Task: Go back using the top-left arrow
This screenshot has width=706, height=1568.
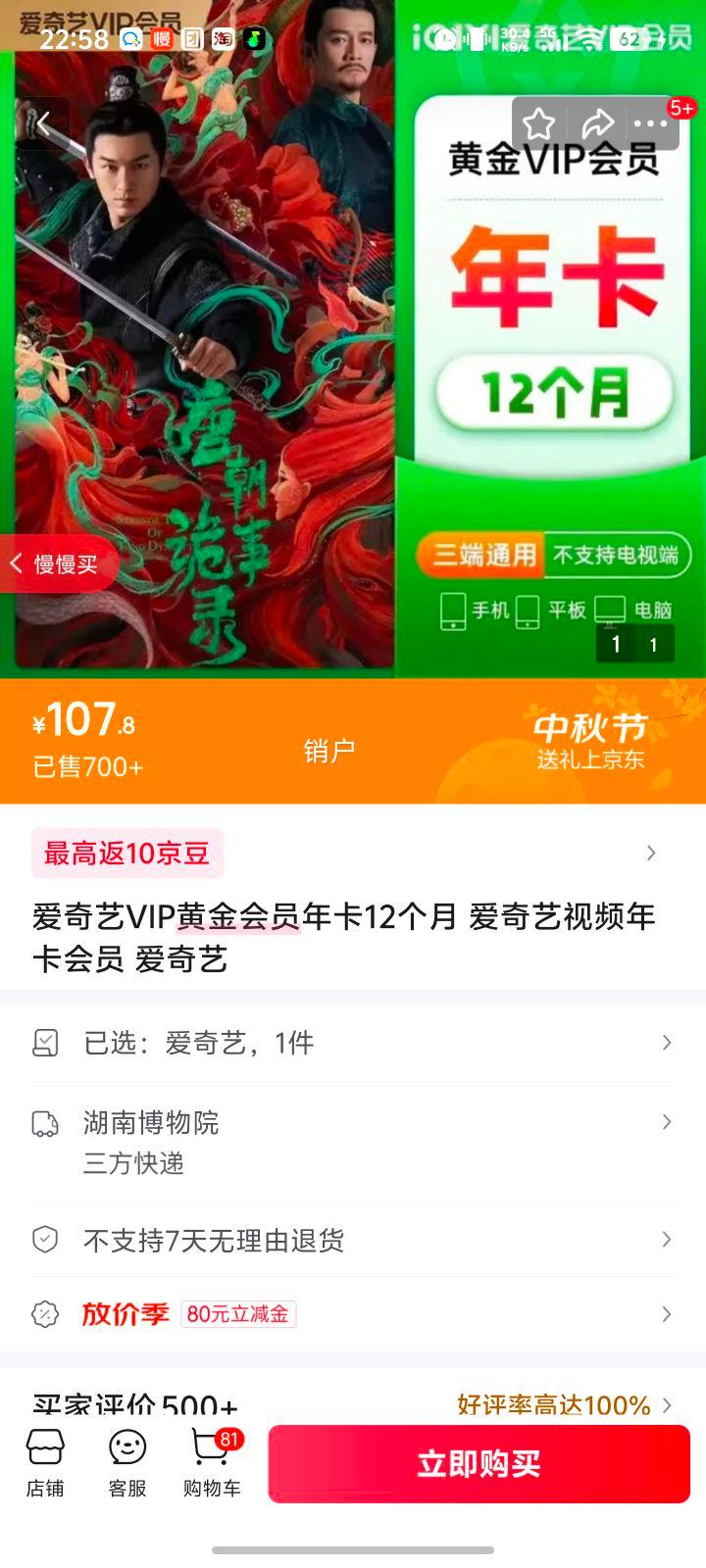Action: pyautogui.click(x=43, y=124)
